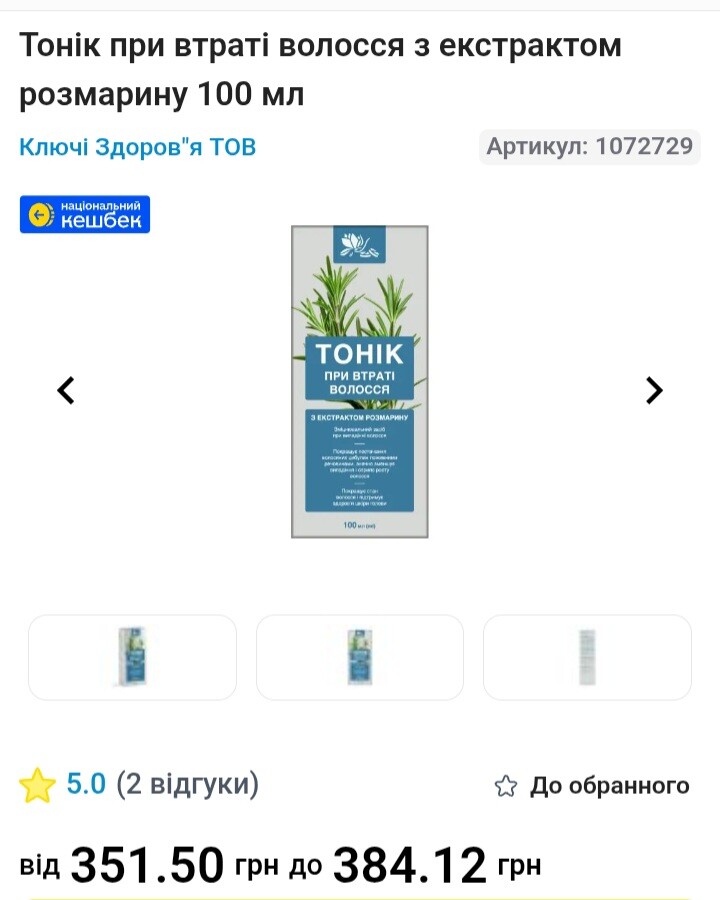Select the first product thumbnail
Image resolution: width=720 pixels, height=900 pixels.
pos(132,657)
